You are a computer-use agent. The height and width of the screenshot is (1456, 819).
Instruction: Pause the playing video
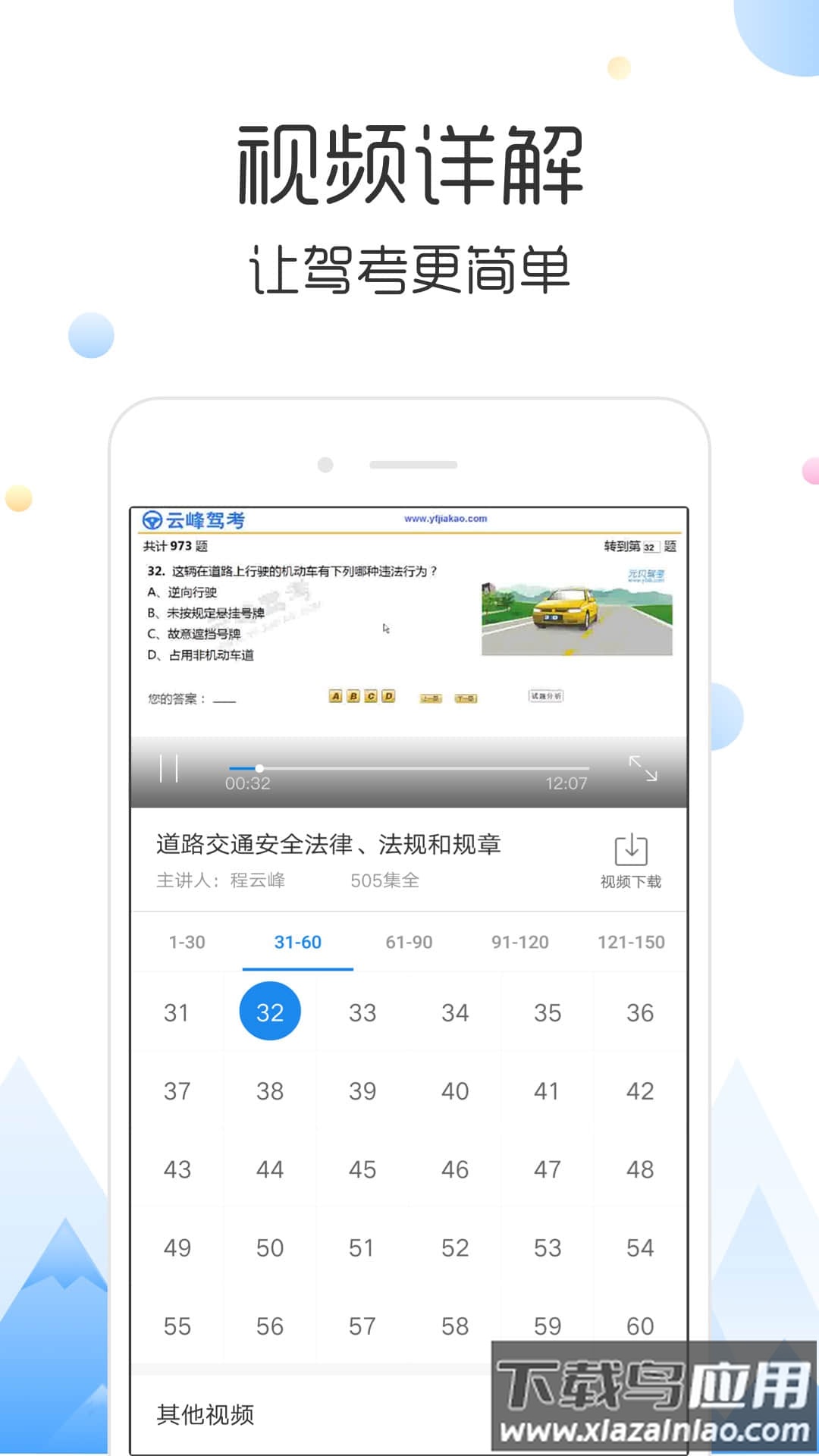[168, 767]
